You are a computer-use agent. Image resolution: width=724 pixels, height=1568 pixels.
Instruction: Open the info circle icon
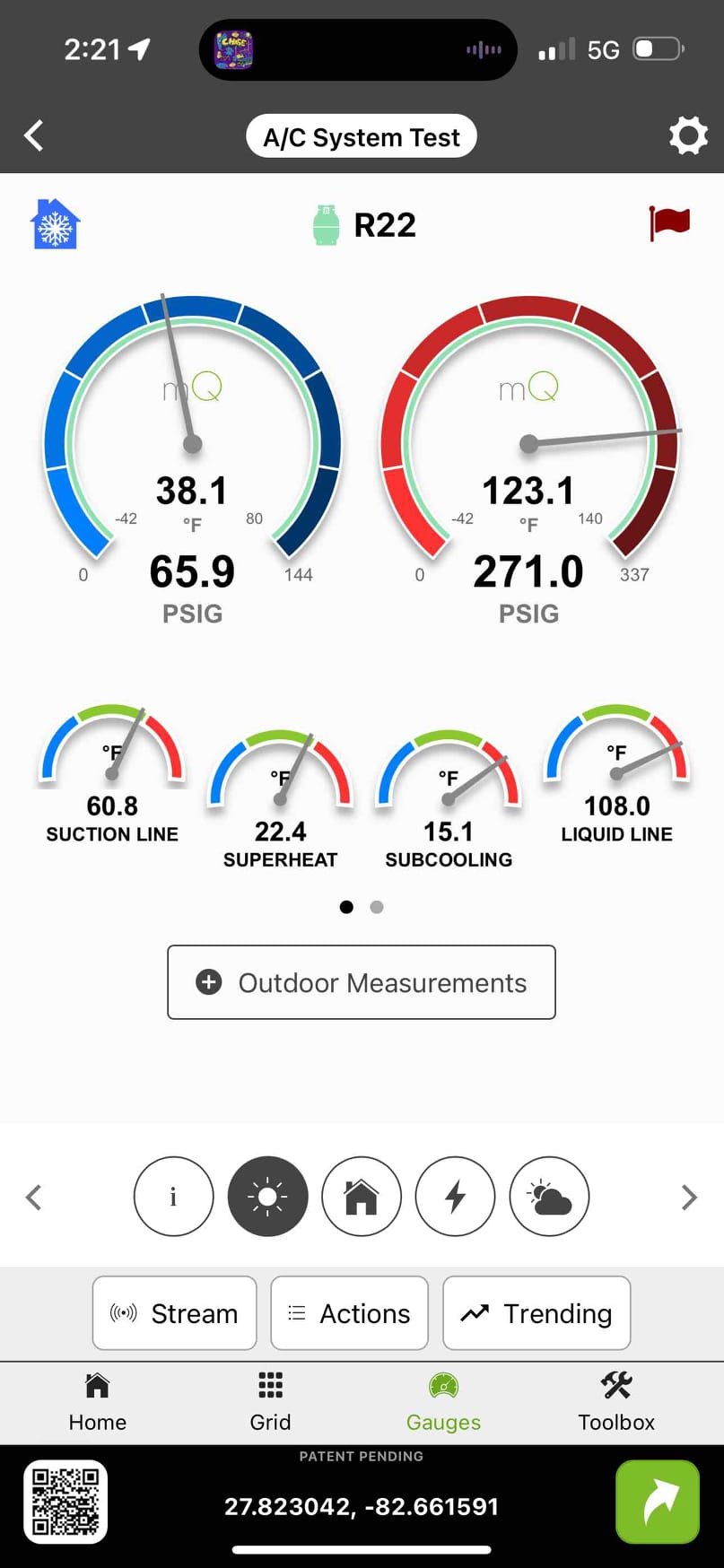pos(174,1197)
